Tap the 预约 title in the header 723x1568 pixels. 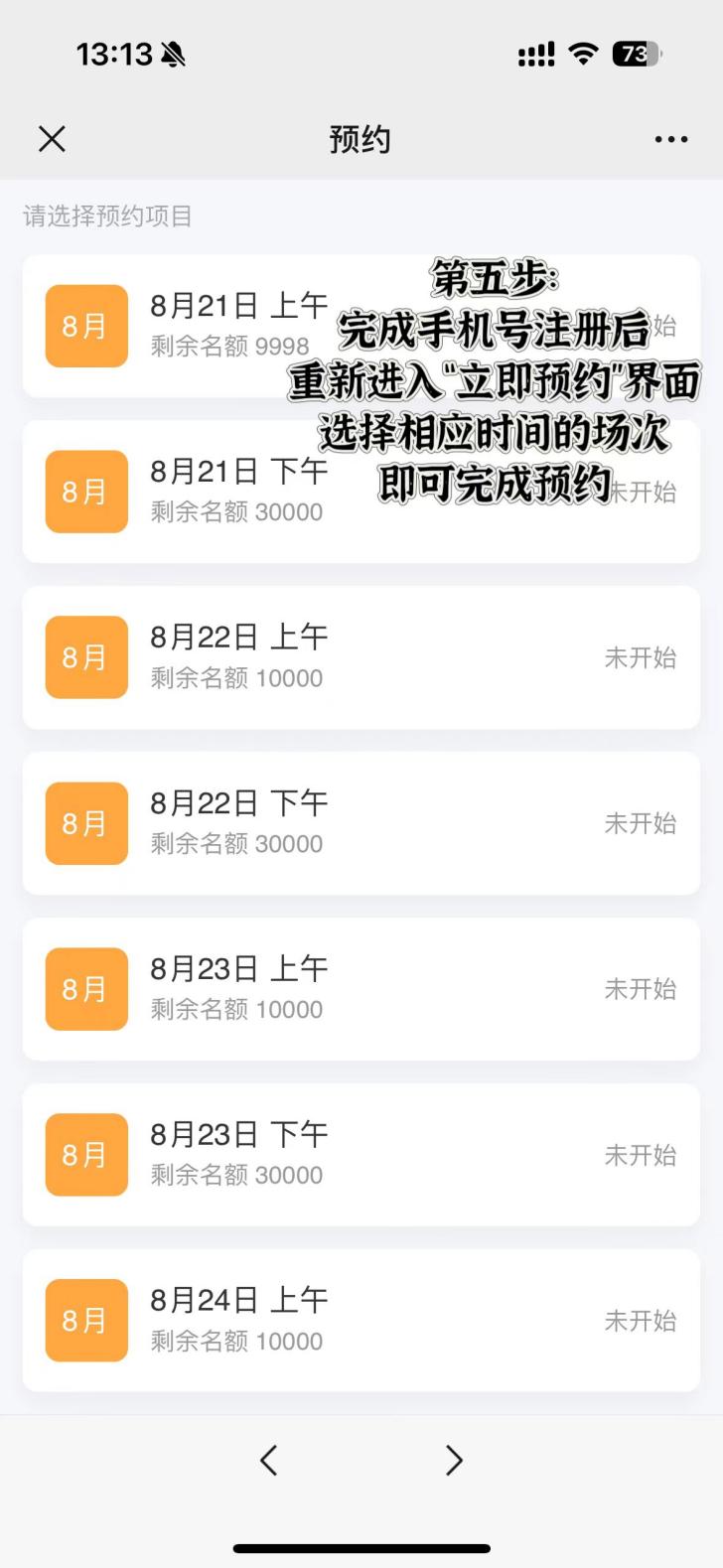tap(361, 138)
